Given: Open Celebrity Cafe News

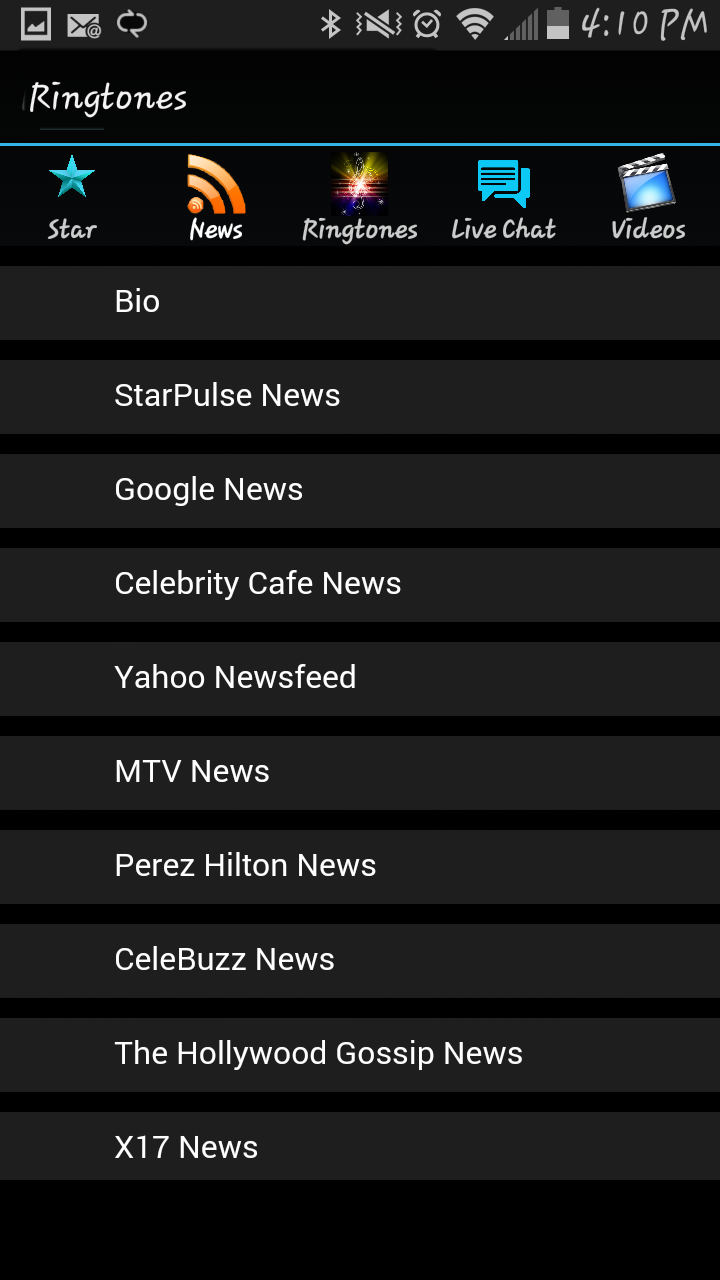Looking at the screenshot, I should pyautogui.click(x=360, y=584).
